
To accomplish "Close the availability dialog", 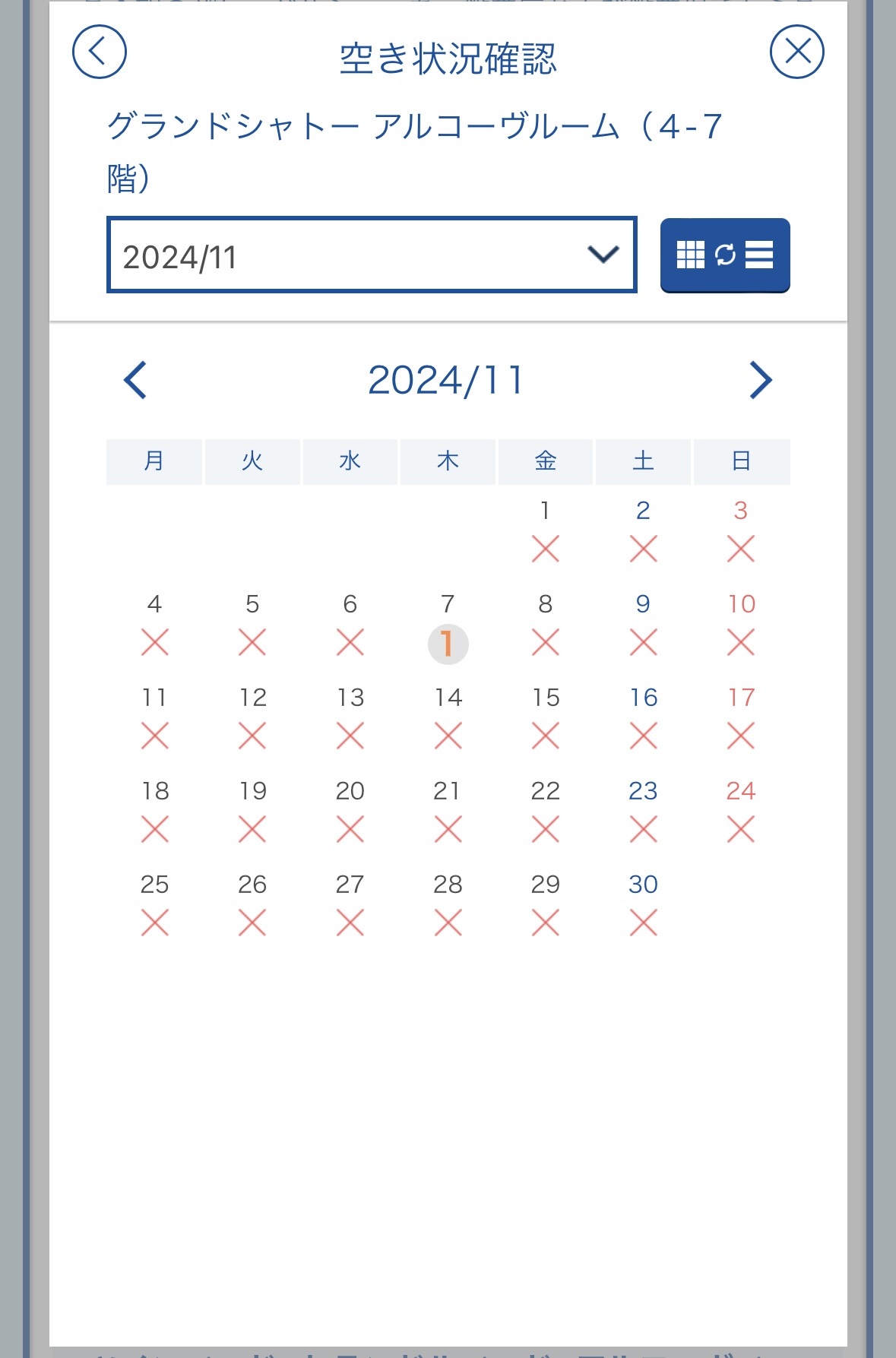I will [796, 52].
